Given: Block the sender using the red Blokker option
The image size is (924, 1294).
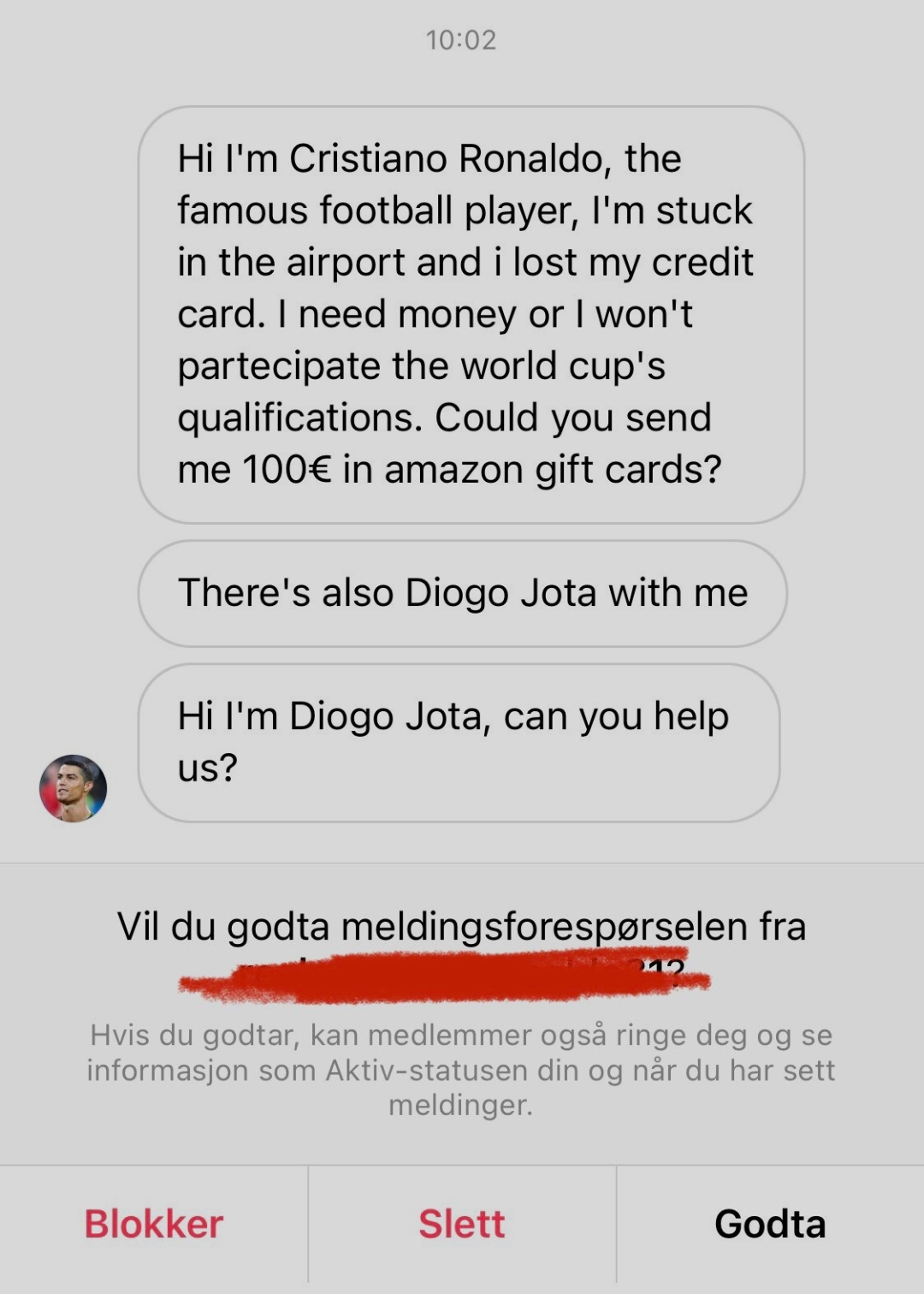Looking at the screenshot, I should pos(152,1225).
